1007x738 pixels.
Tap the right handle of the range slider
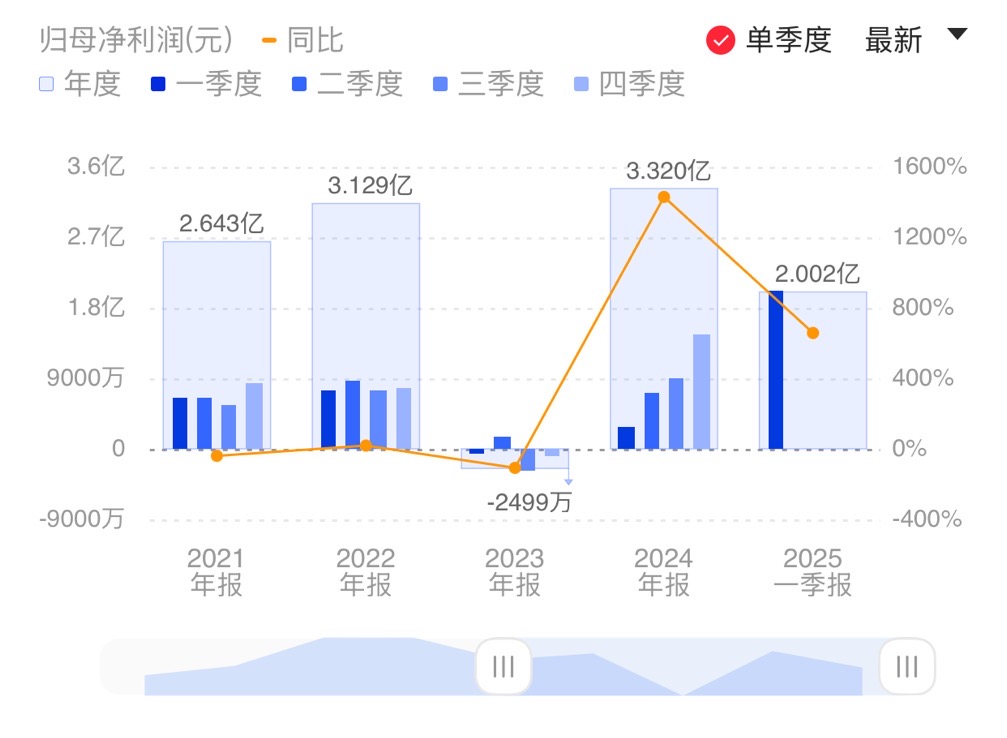click(x=907, y=666)
